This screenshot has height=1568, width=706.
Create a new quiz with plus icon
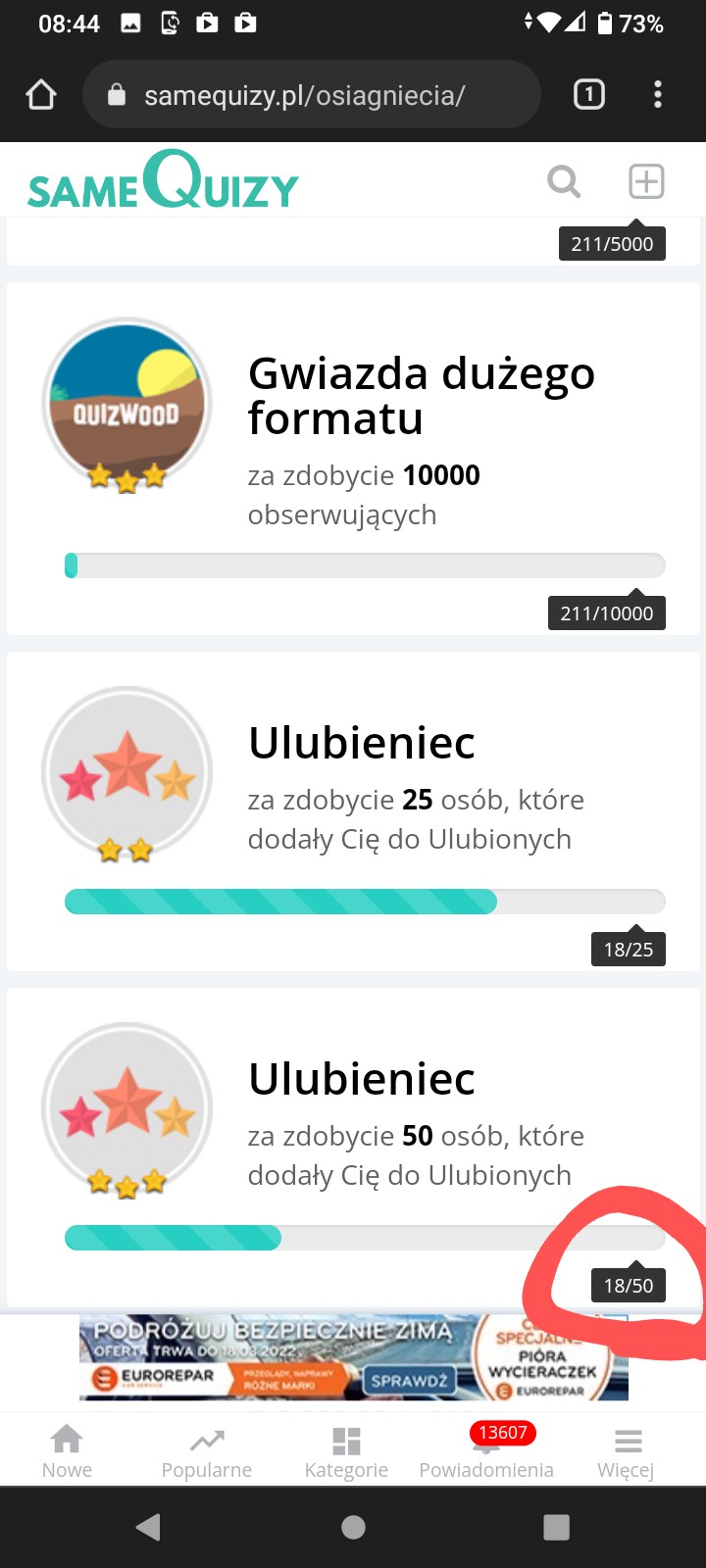(x=646, y=181)
